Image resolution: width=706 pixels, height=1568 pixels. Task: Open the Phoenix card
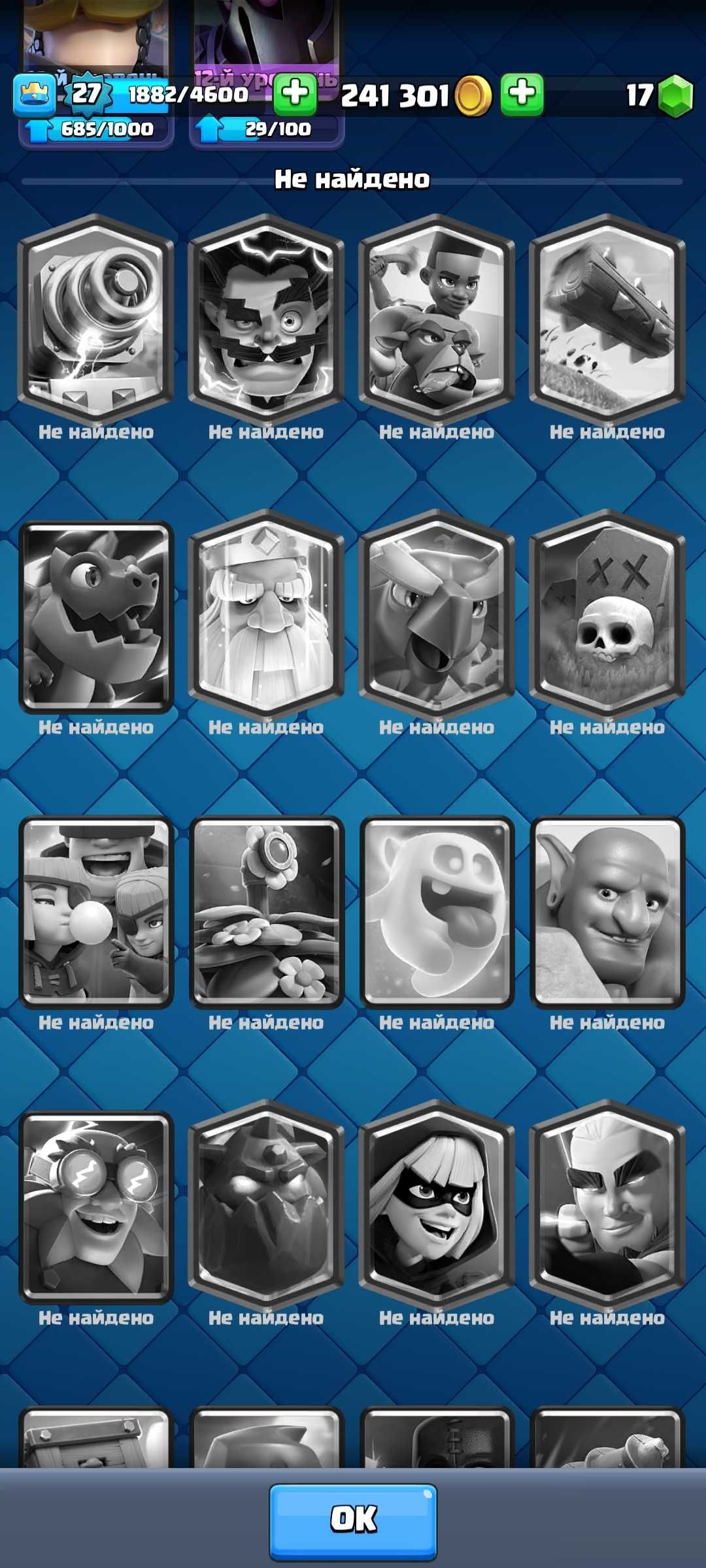[x=437, y=614]
